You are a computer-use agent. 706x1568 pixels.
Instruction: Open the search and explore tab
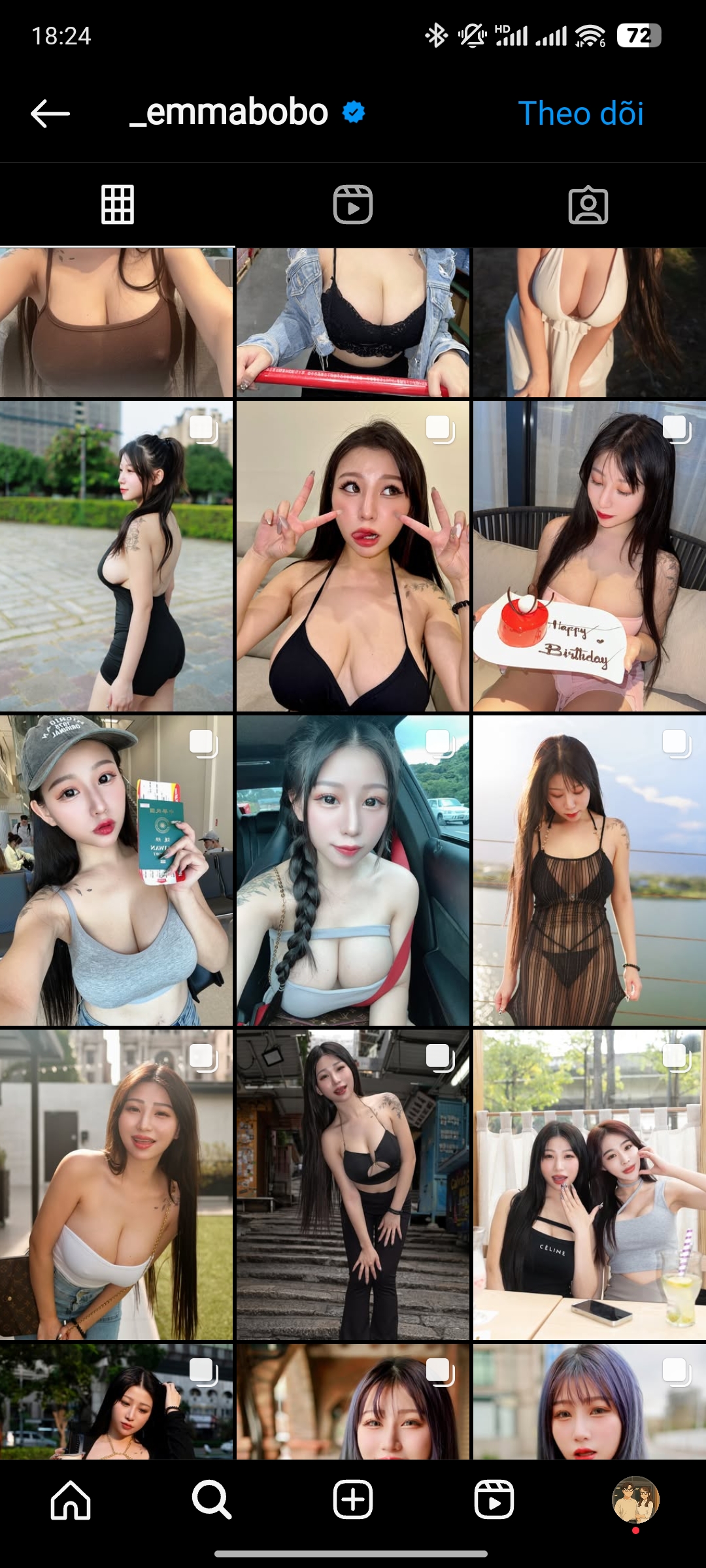(x=212, y=1499)
